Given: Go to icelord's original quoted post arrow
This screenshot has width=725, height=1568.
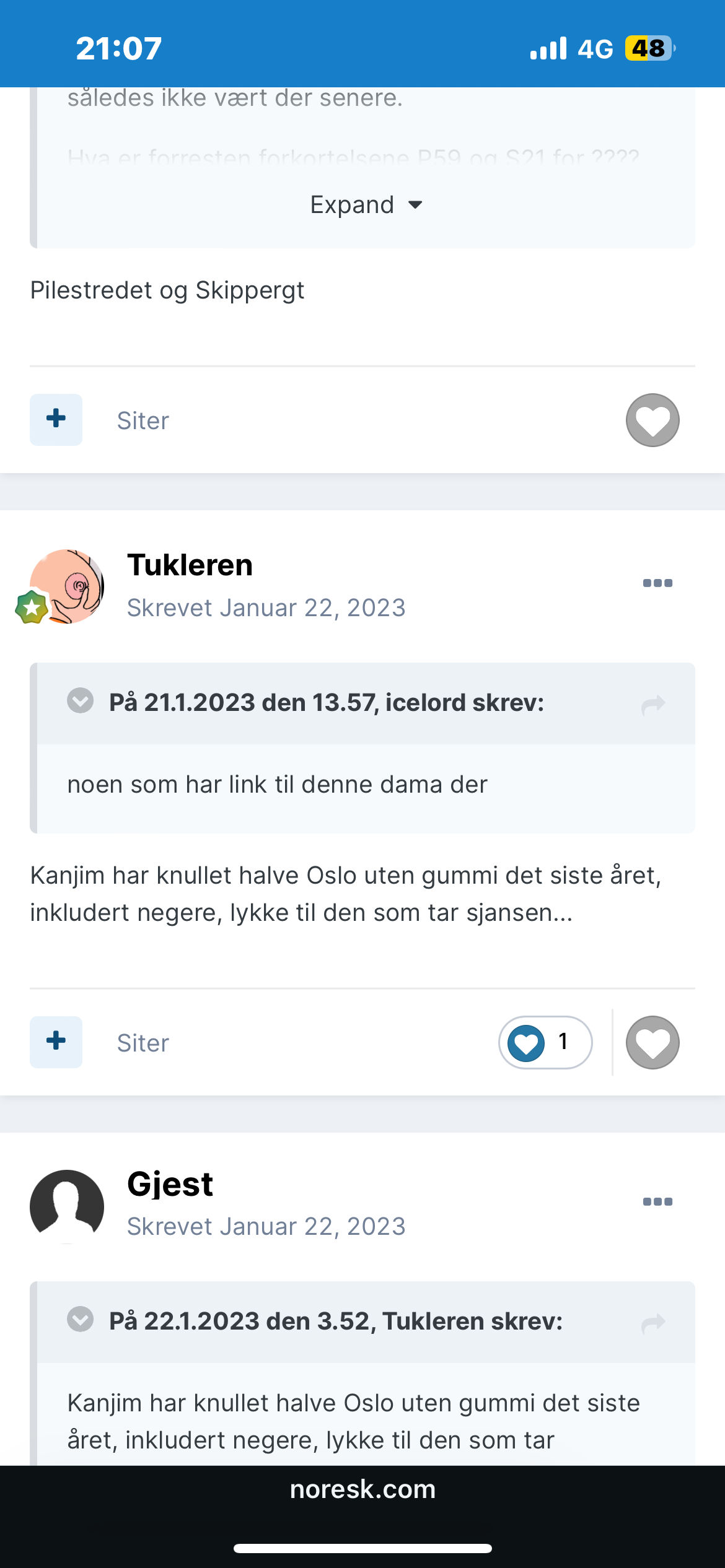Looking at the screenshot, I should (x=653, y=704).
